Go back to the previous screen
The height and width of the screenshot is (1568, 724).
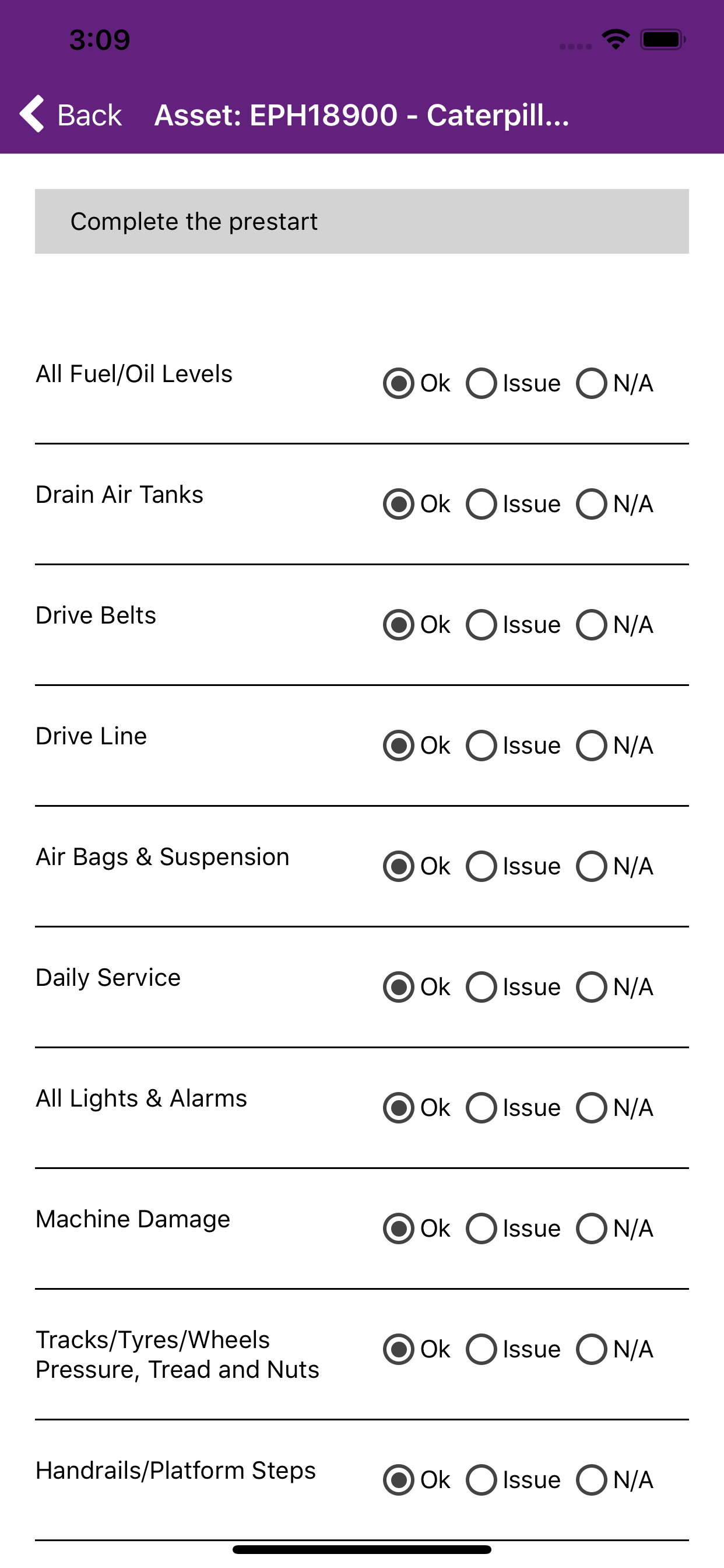point(71,114)
